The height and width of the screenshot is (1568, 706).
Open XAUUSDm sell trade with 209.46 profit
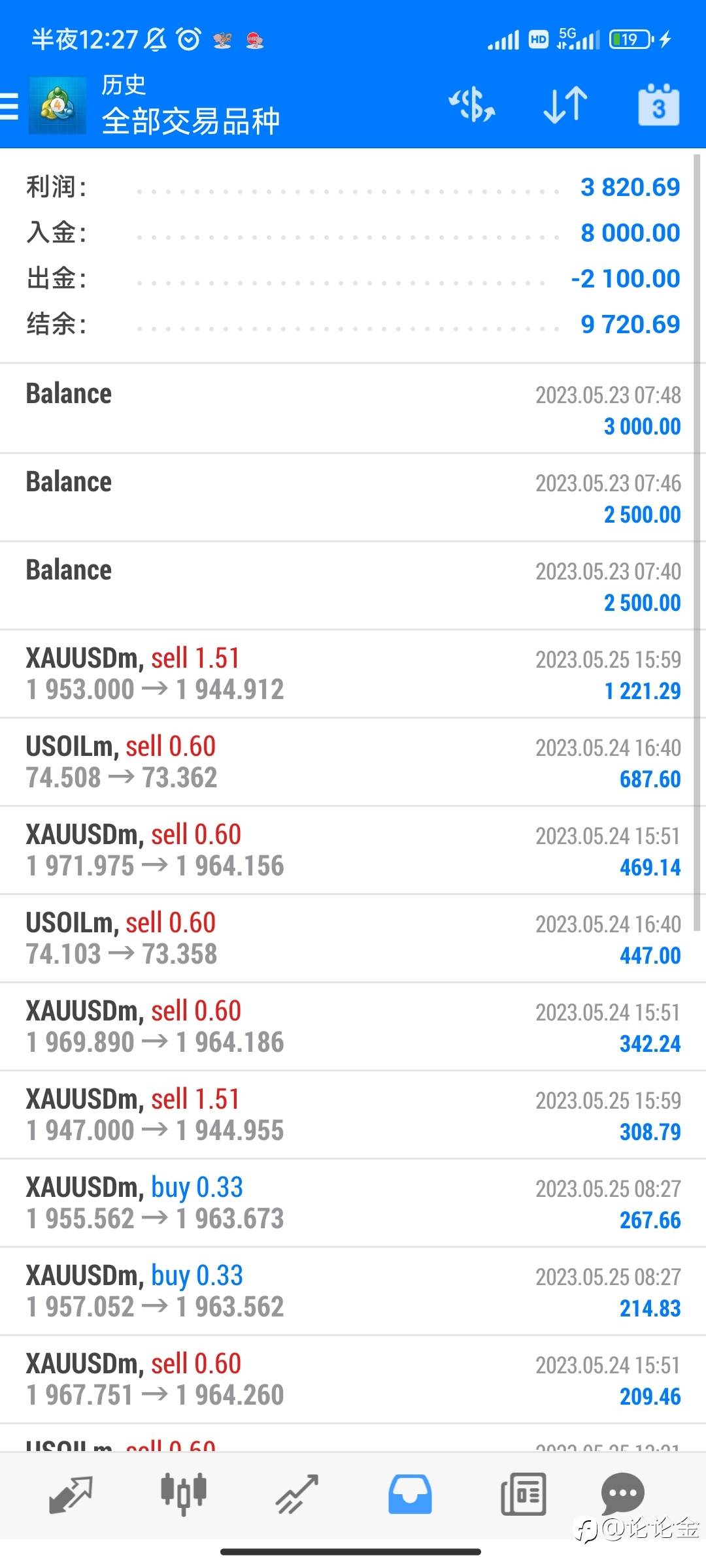[353, 1380]
